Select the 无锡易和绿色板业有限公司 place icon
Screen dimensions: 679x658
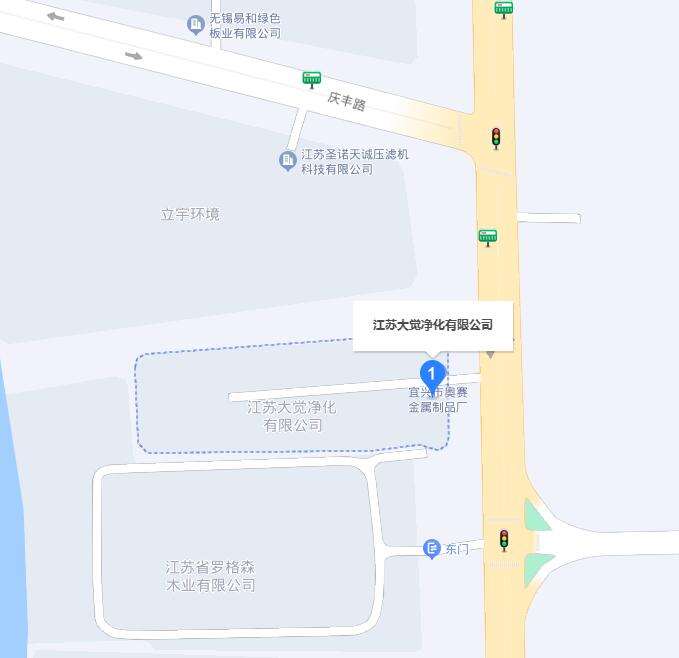[x=197, y=25]
